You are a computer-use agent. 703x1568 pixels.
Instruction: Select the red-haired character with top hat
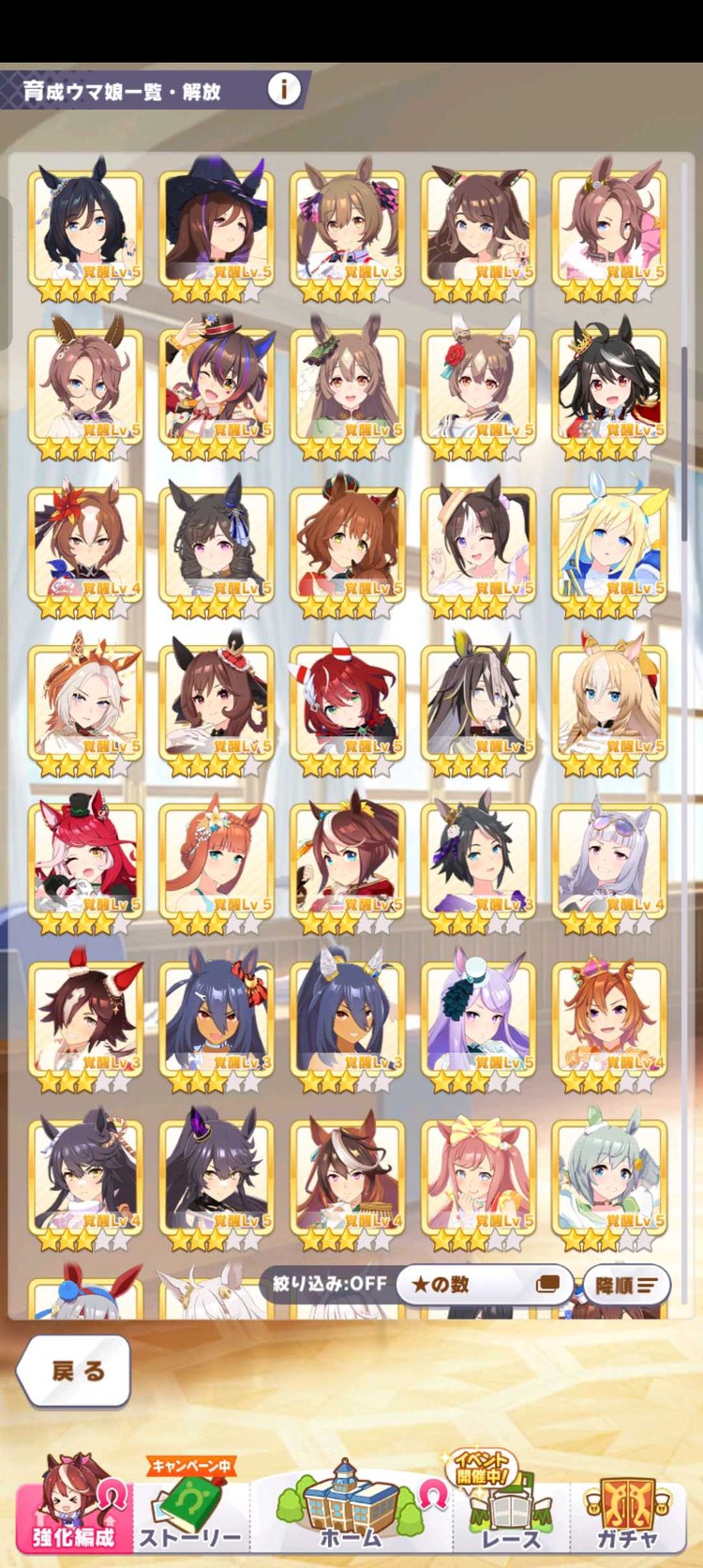point(85,861)
